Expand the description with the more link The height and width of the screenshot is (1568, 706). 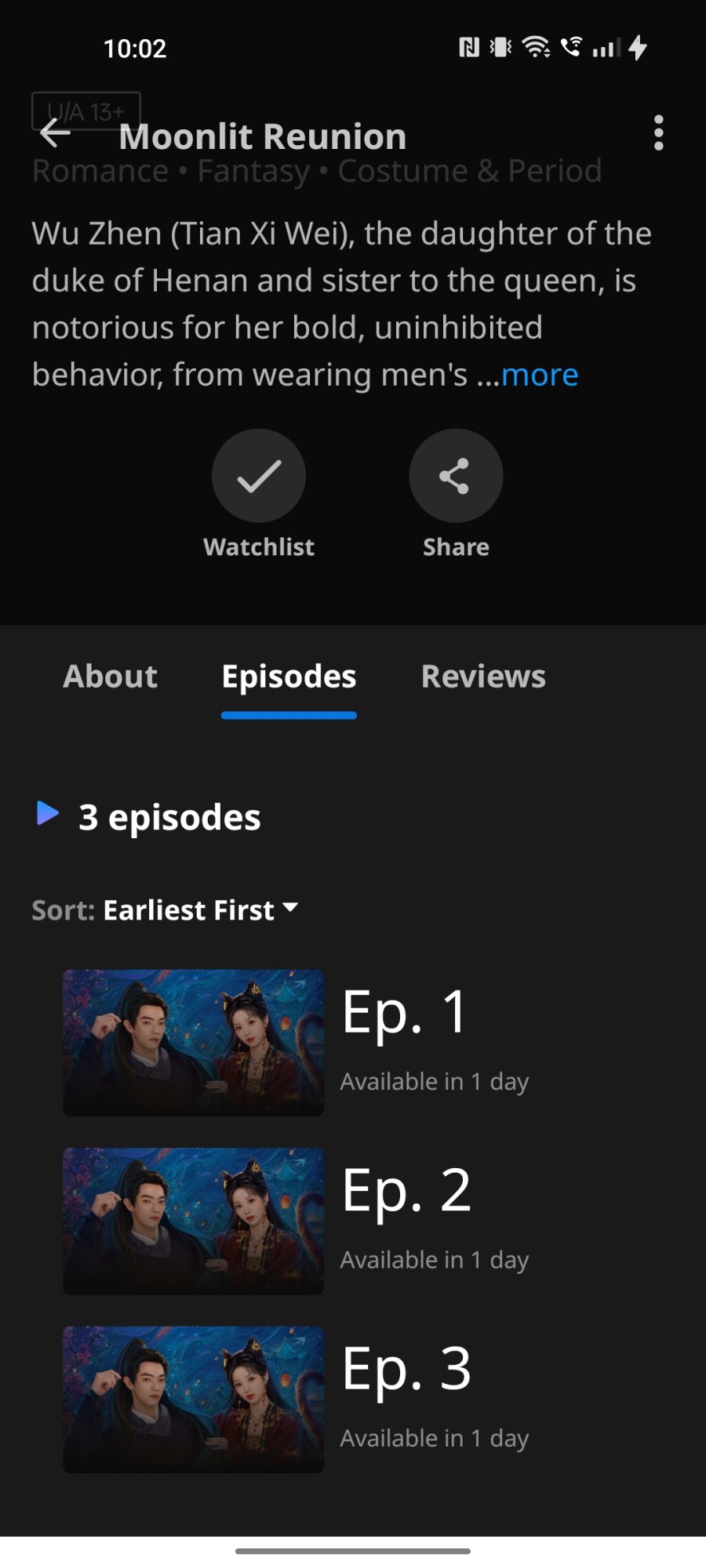point(539,375)
